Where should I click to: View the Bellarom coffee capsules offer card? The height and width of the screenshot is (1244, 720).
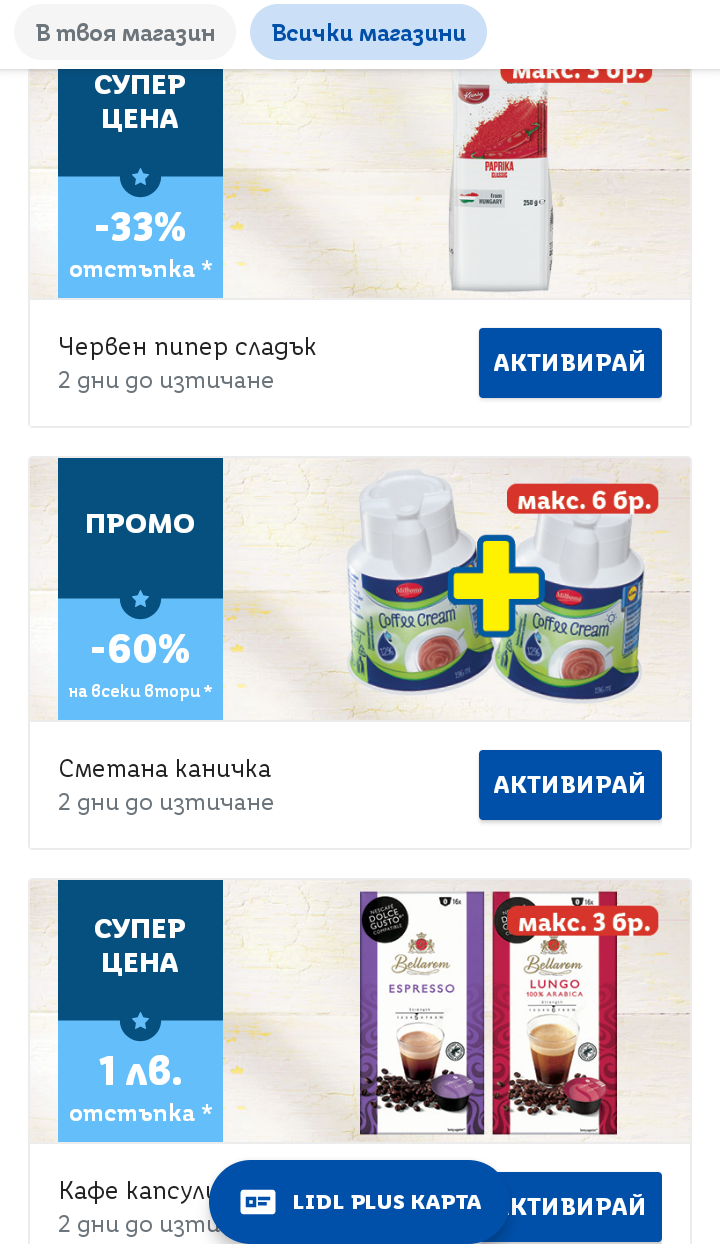360,1061
